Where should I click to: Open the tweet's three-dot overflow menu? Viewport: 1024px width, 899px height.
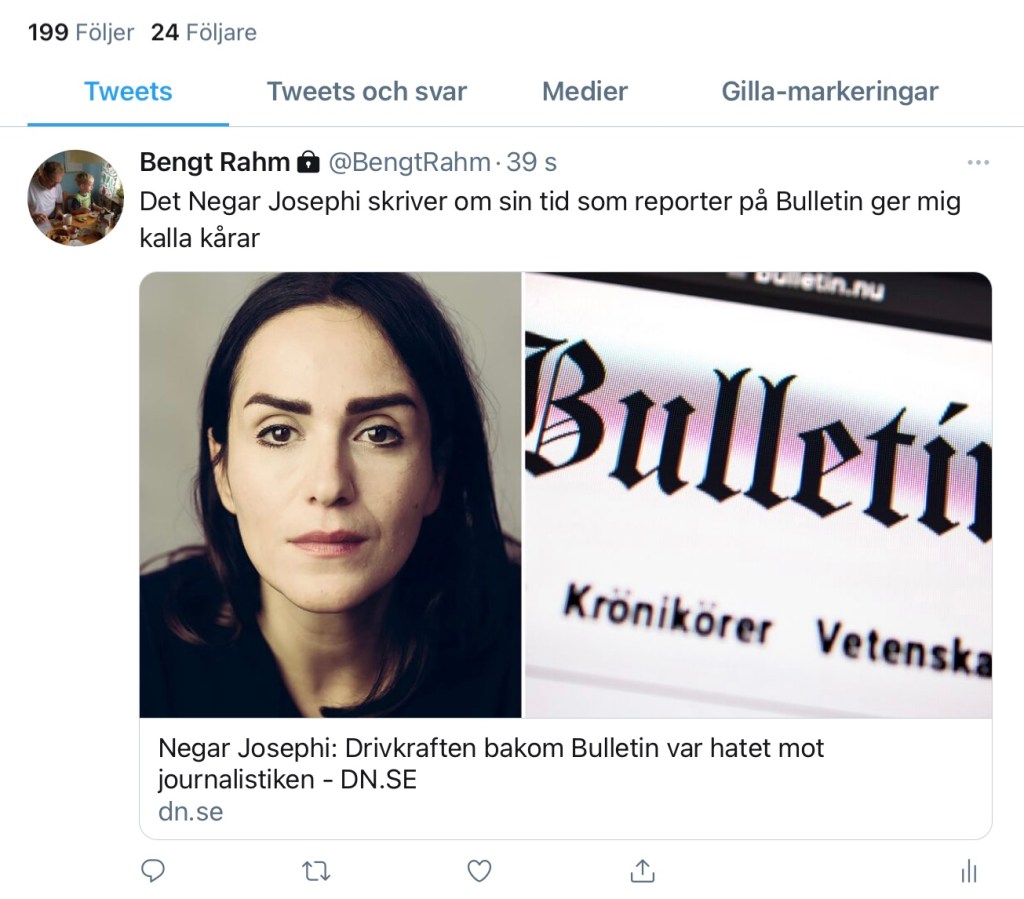click(977, 162)
